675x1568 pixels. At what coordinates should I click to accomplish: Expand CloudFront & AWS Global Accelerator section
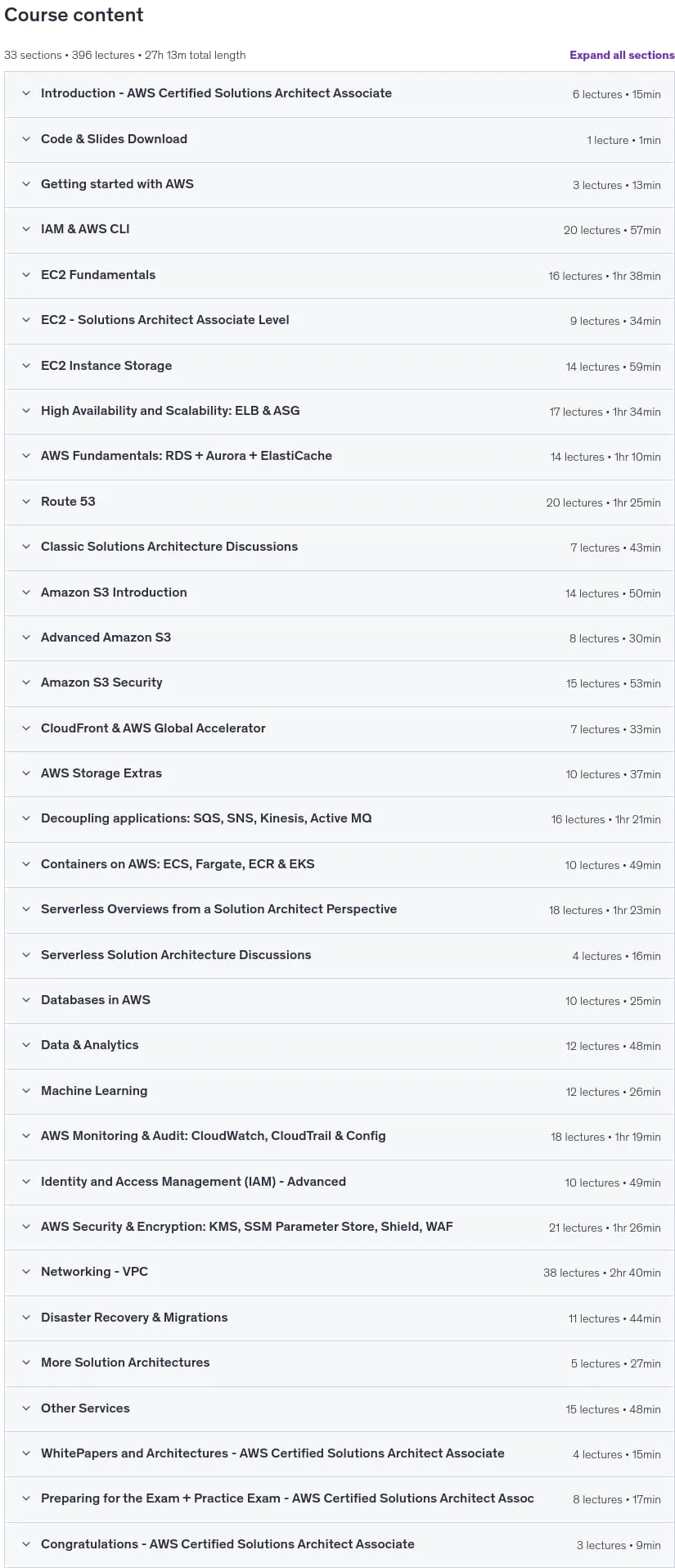coord(340,729)
